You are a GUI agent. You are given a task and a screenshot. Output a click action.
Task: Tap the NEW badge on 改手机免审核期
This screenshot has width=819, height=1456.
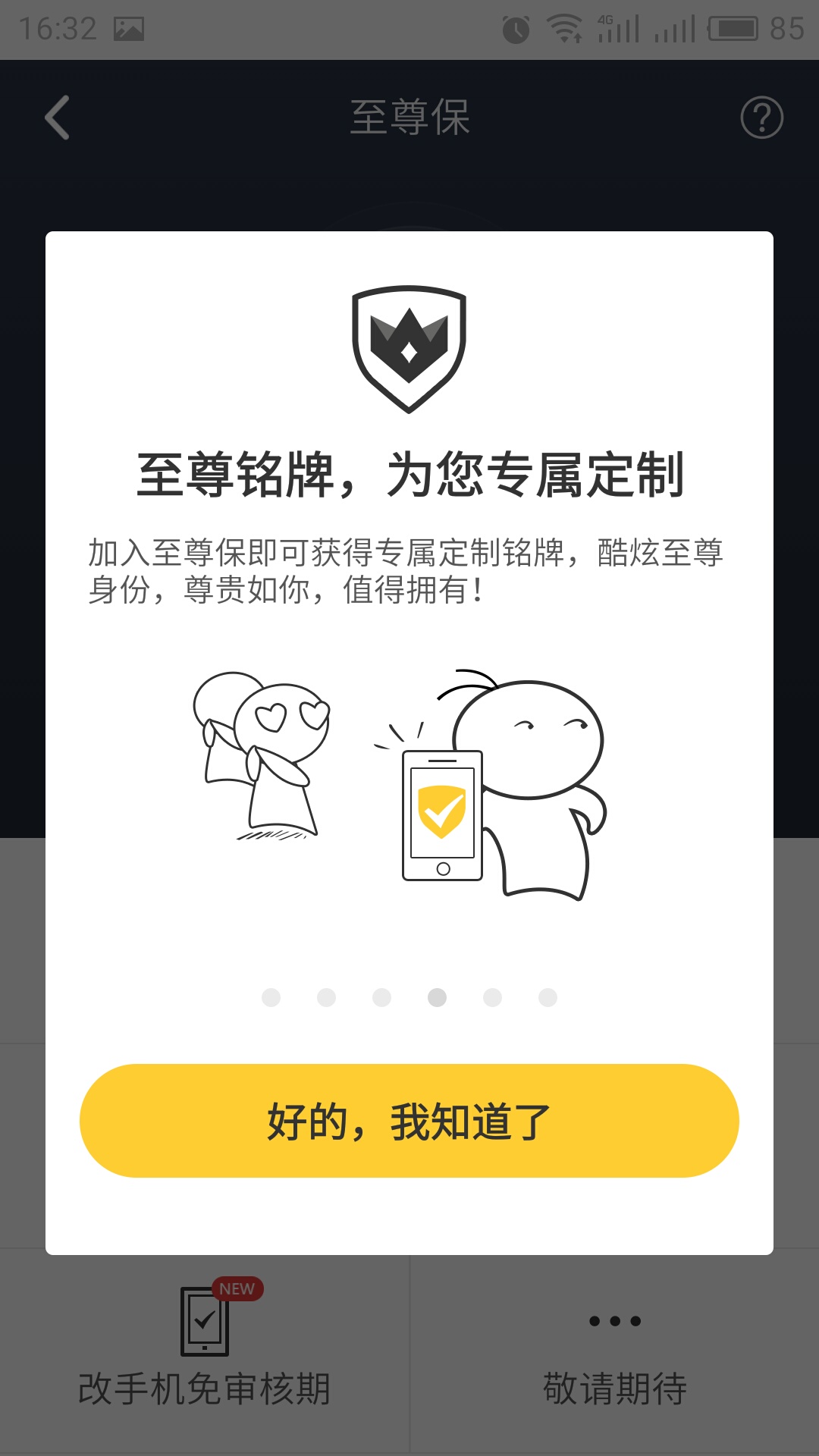(237, 1288)
